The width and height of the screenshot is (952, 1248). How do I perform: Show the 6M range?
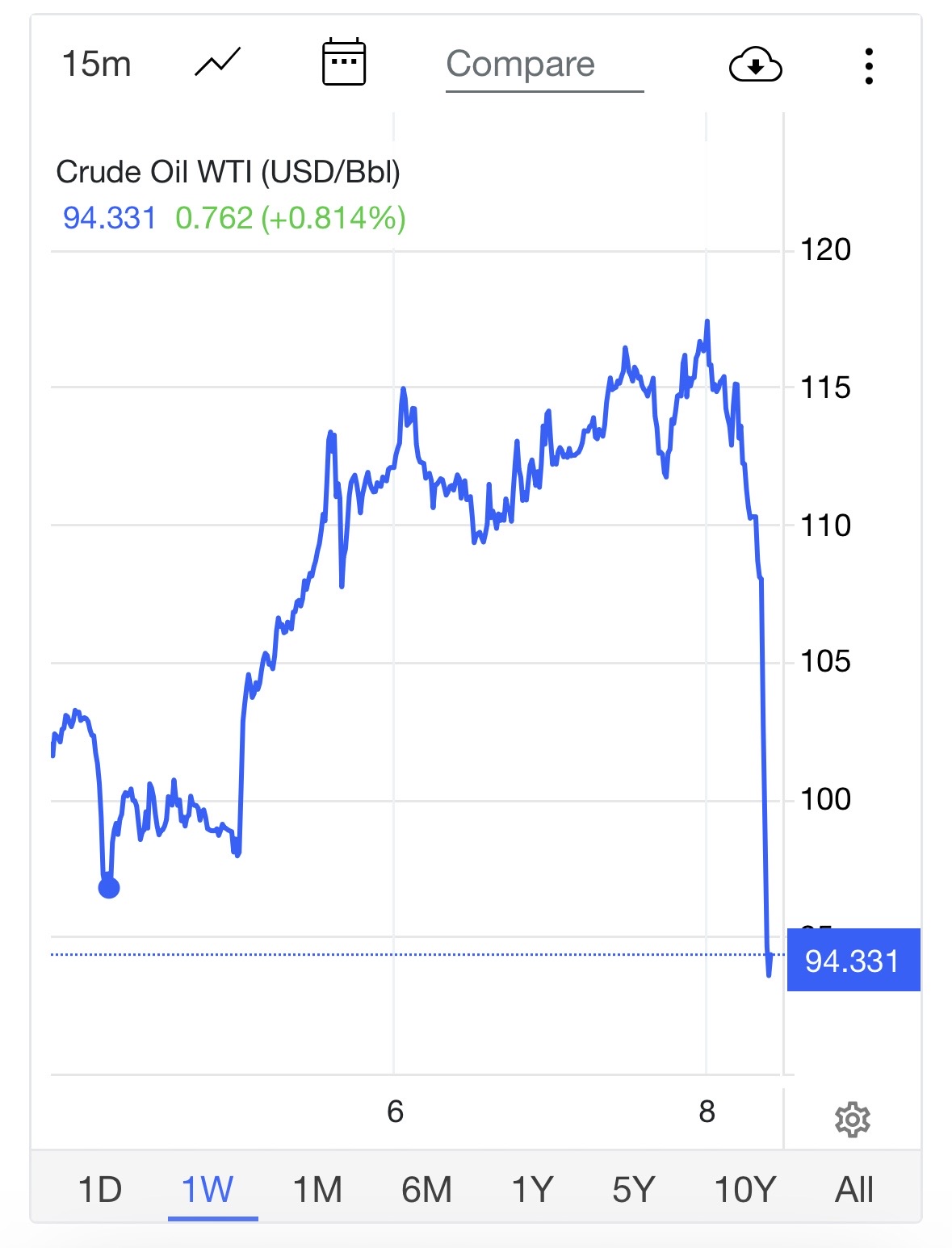click(426, 1190)
